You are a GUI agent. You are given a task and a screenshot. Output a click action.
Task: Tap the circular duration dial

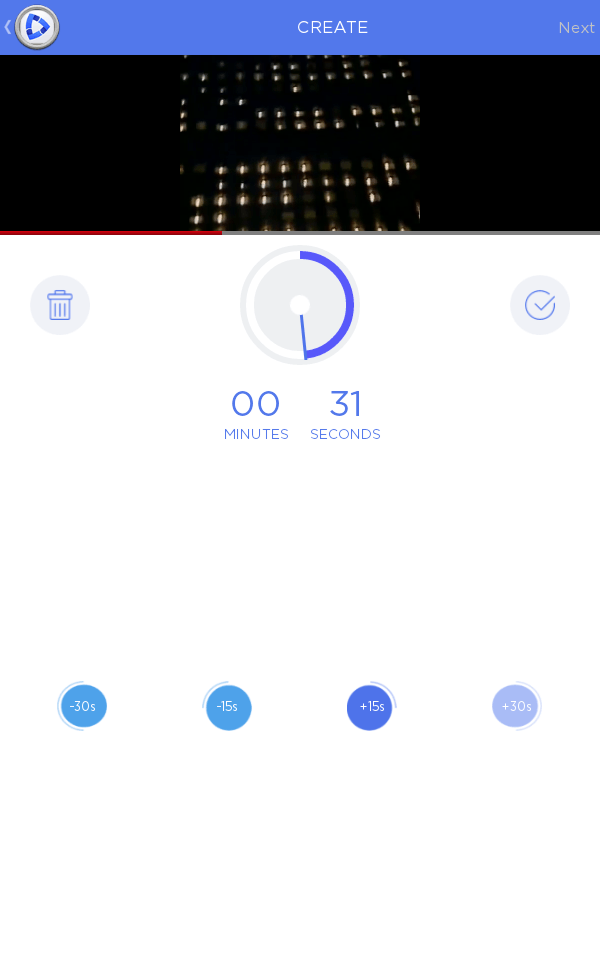coord(300,305)
